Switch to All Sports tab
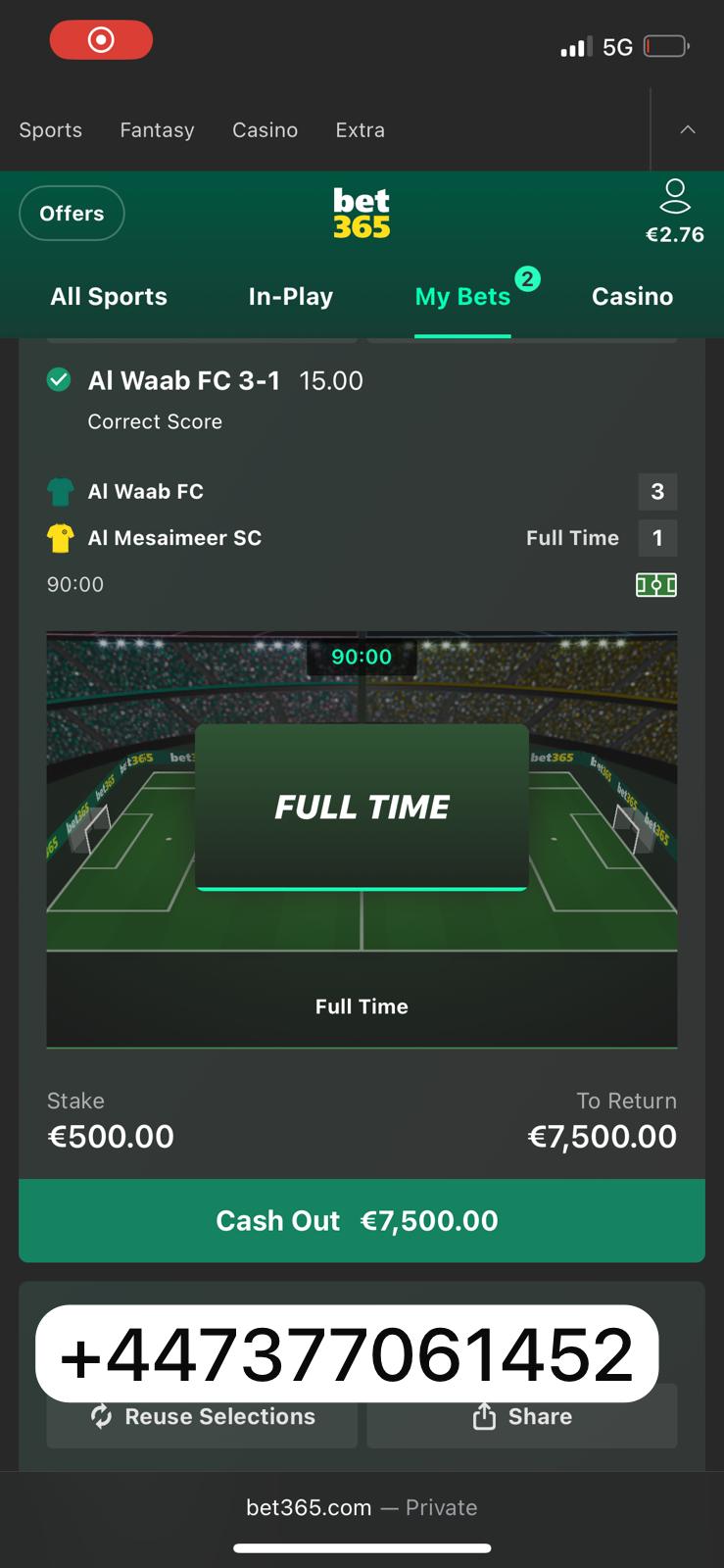Viewport: 724px width, 1568px height. [x=109, y=297]
